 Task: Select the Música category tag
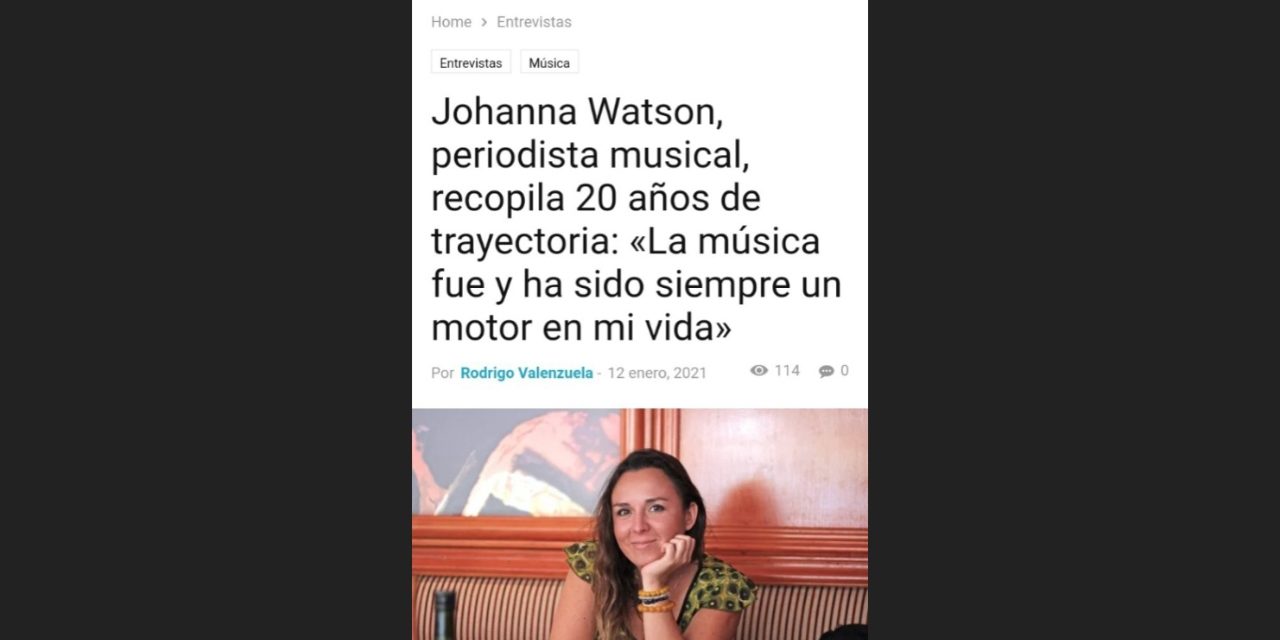click(549, 63)
